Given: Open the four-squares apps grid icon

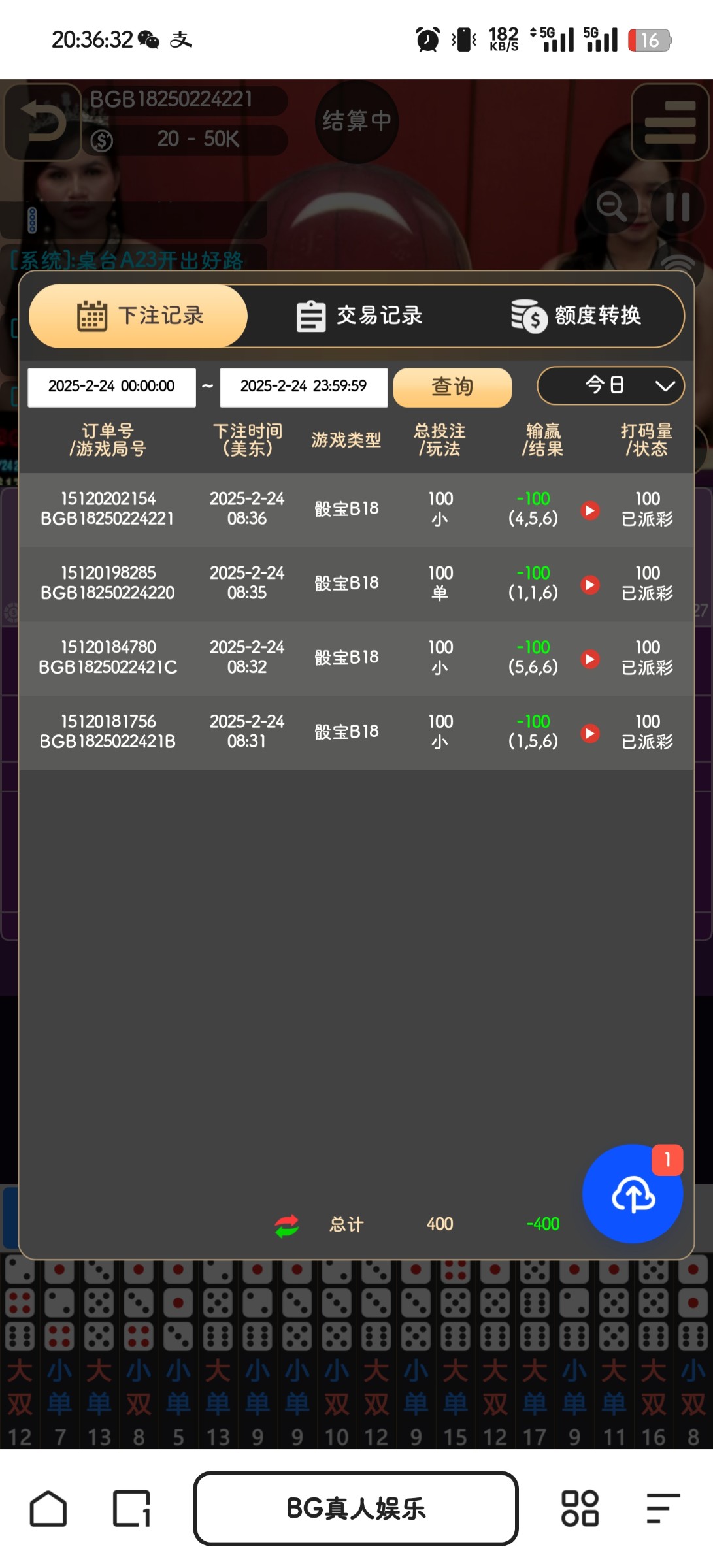Looking at the screenshot, I should pos(580,1509).
